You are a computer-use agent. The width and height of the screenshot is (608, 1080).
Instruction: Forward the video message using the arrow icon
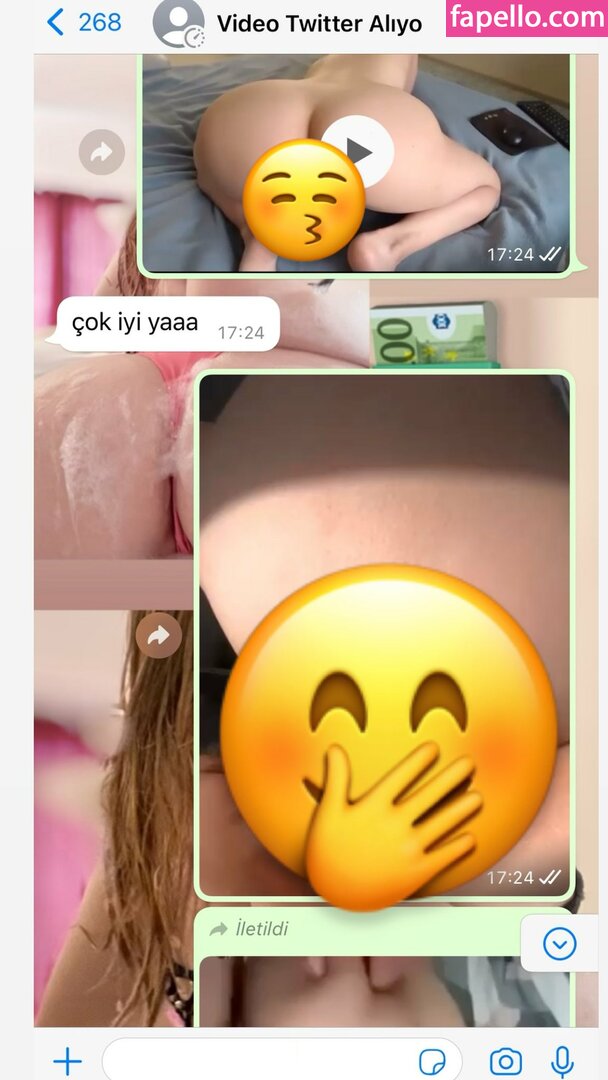[x=101, y=152]
